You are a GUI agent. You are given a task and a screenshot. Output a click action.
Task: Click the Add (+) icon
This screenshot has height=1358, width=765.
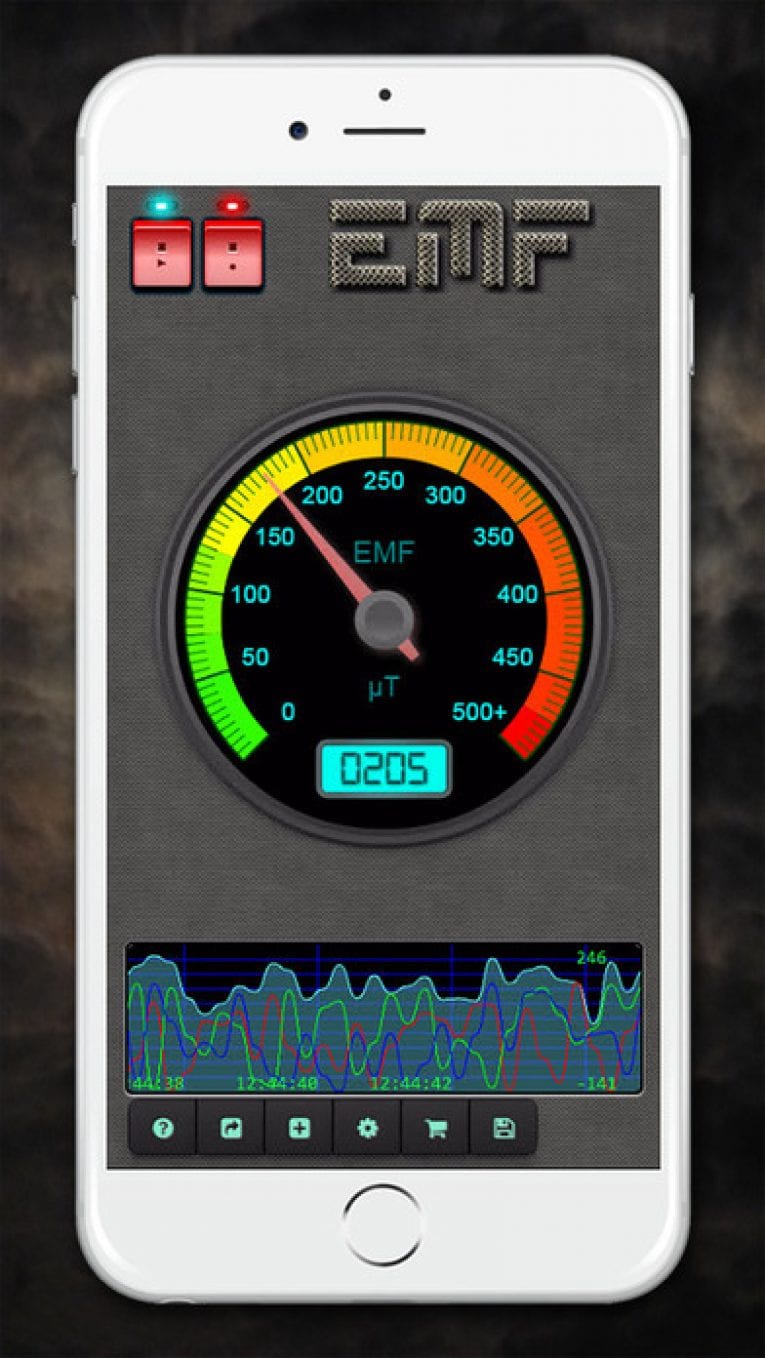pyautogui.click(x=300, y=1130)
